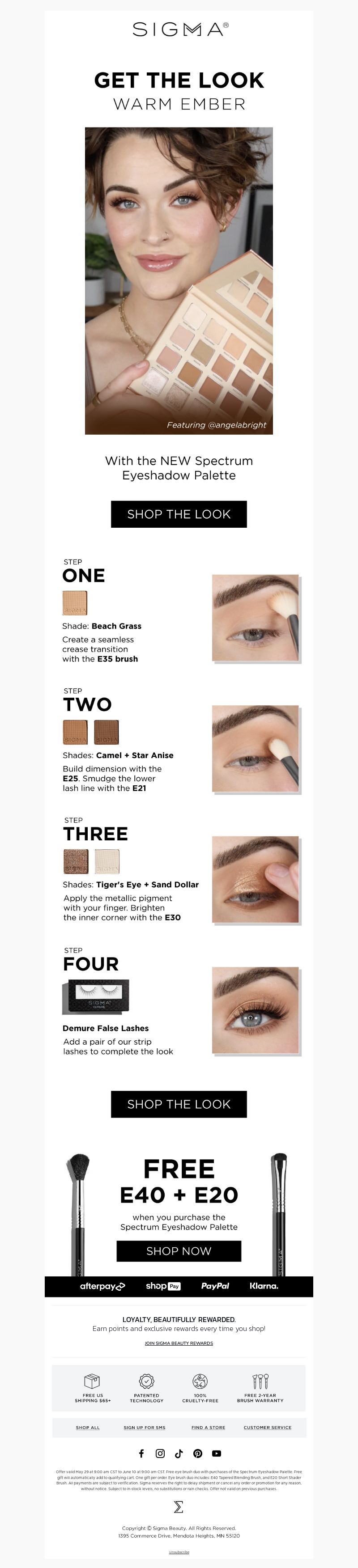Tap the Shop Now button
Viewport: 358px width, 1568px height.
point(179,1250)
